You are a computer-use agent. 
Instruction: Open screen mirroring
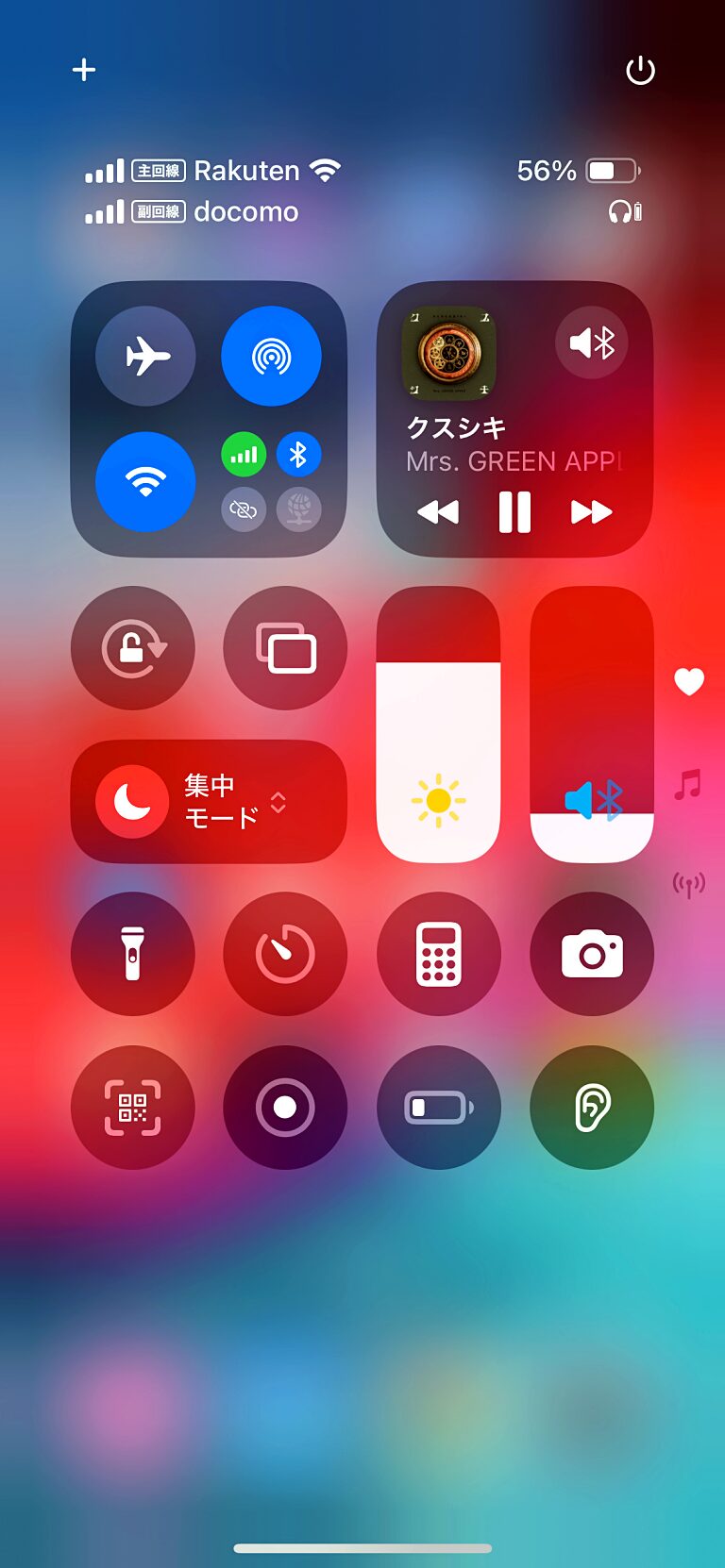(x=285, y=648)
